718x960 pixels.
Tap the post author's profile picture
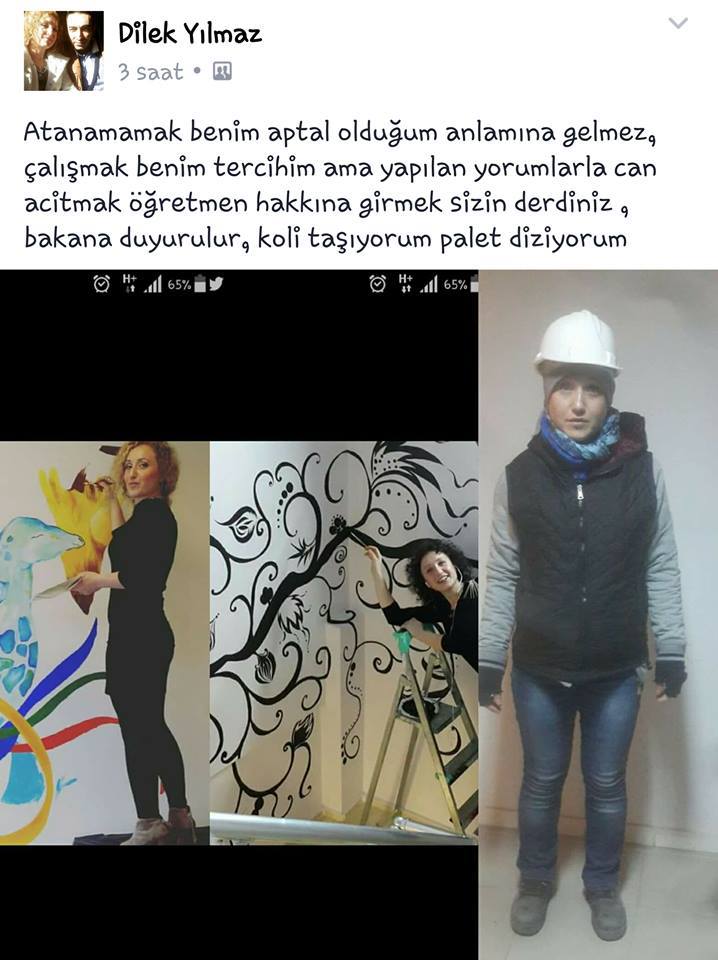(x=64, y=51)
